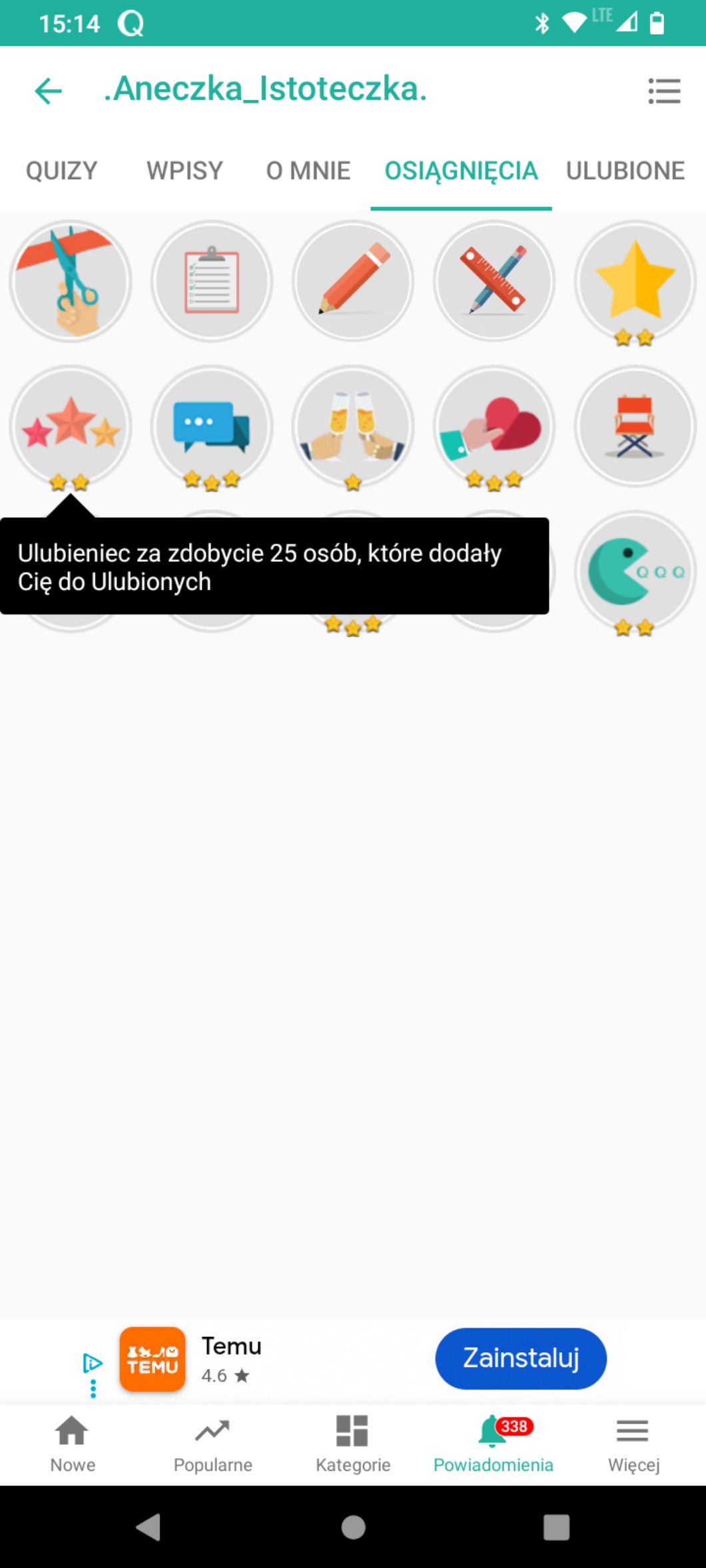The height and width of the screenshot is (1568, 706).
Task: Go to the Nowe section
Action: [x=72, y=1443]
